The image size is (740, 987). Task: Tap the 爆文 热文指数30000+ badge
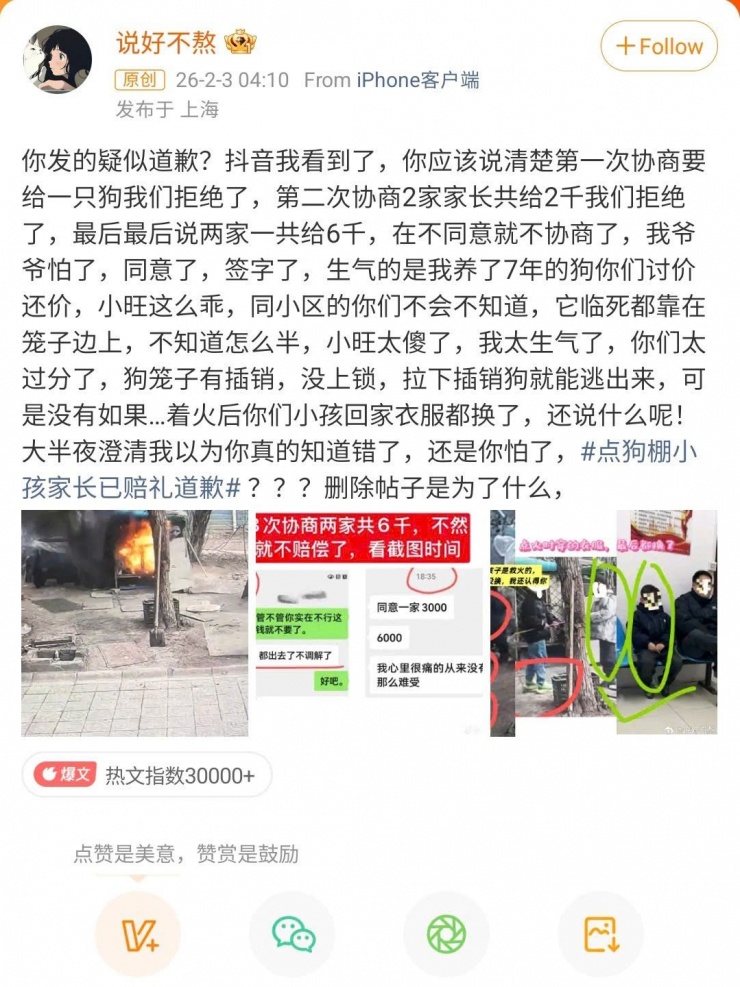[x=146, y=775]
